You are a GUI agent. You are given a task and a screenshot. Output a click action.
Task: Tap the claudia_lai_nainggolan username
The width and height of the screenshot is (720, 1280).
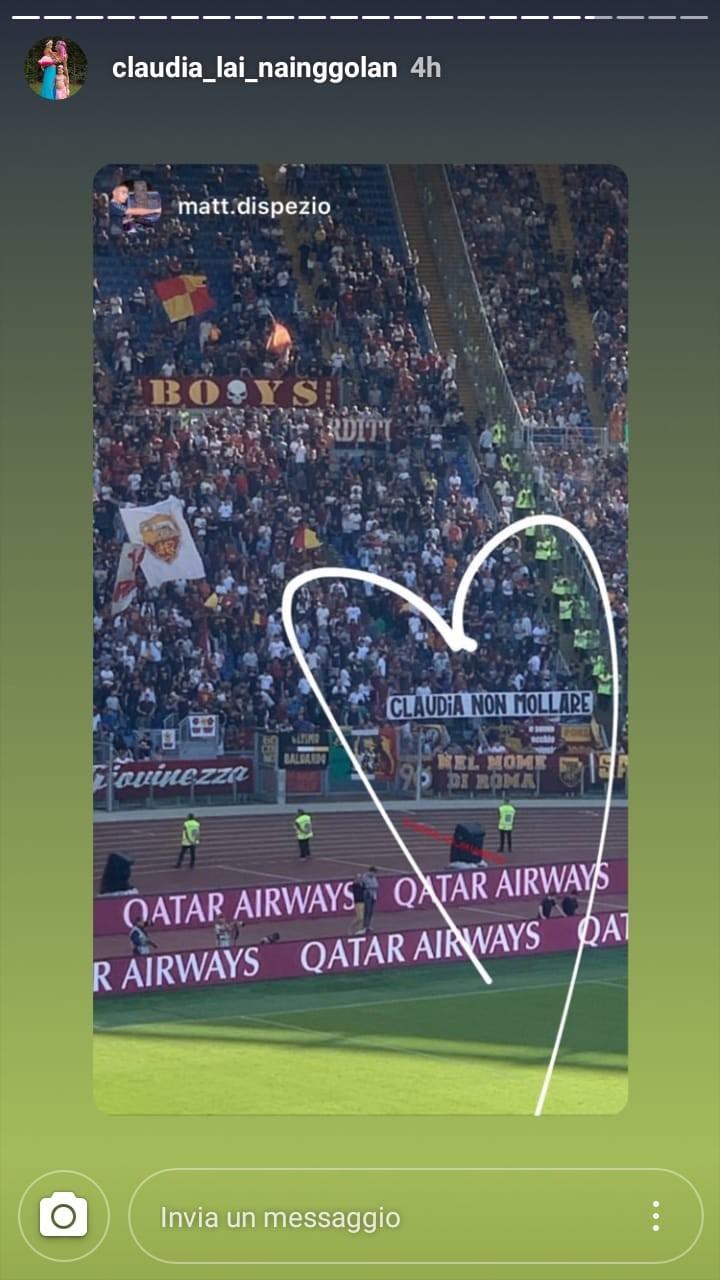254,68
